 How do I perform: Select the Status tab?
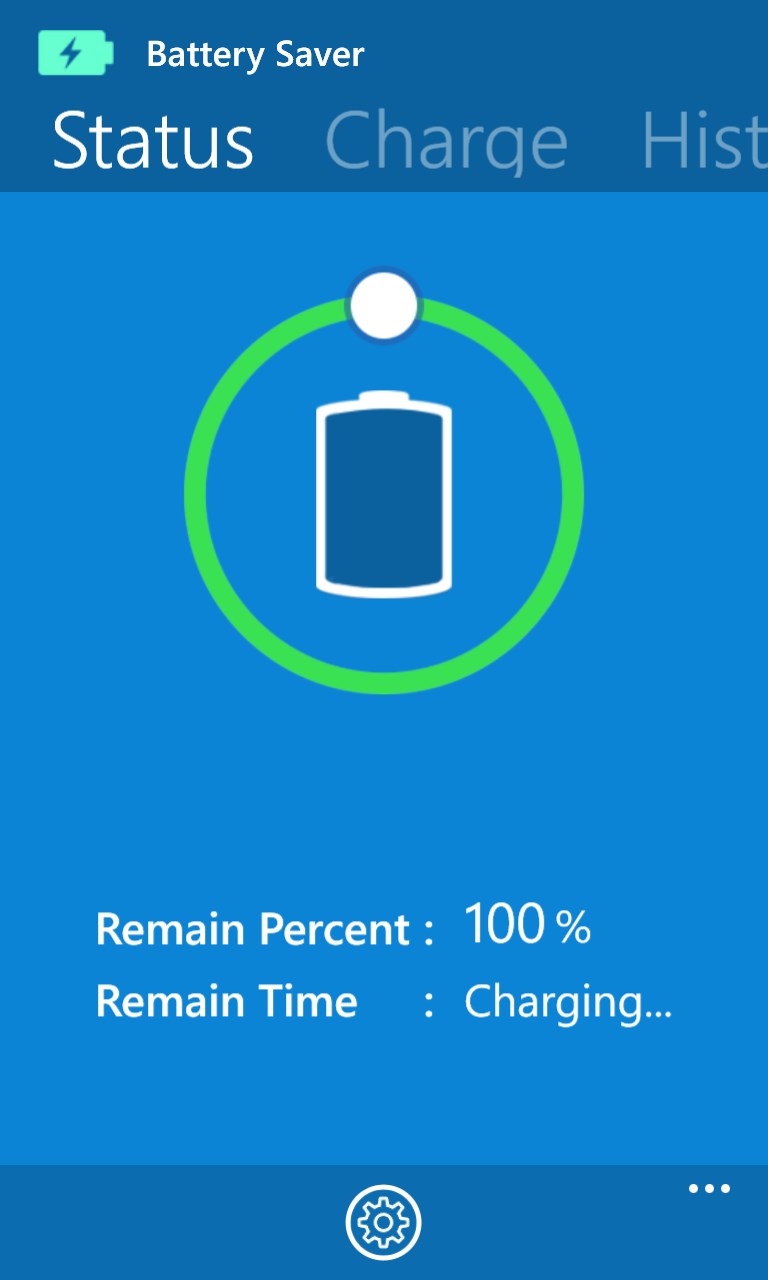click(153, 141)
